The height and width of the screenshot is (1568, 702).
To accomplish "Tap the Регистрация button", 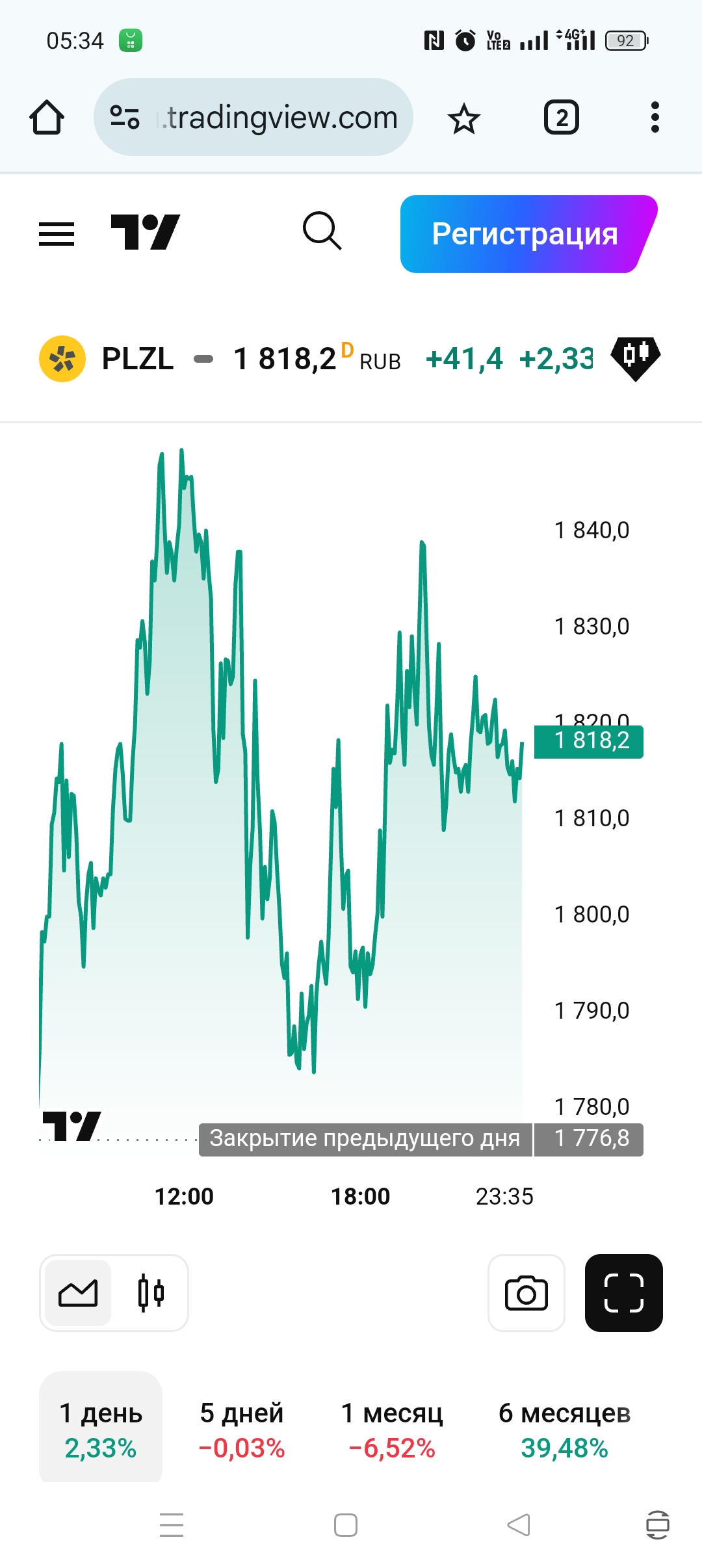I will (524, 234).
